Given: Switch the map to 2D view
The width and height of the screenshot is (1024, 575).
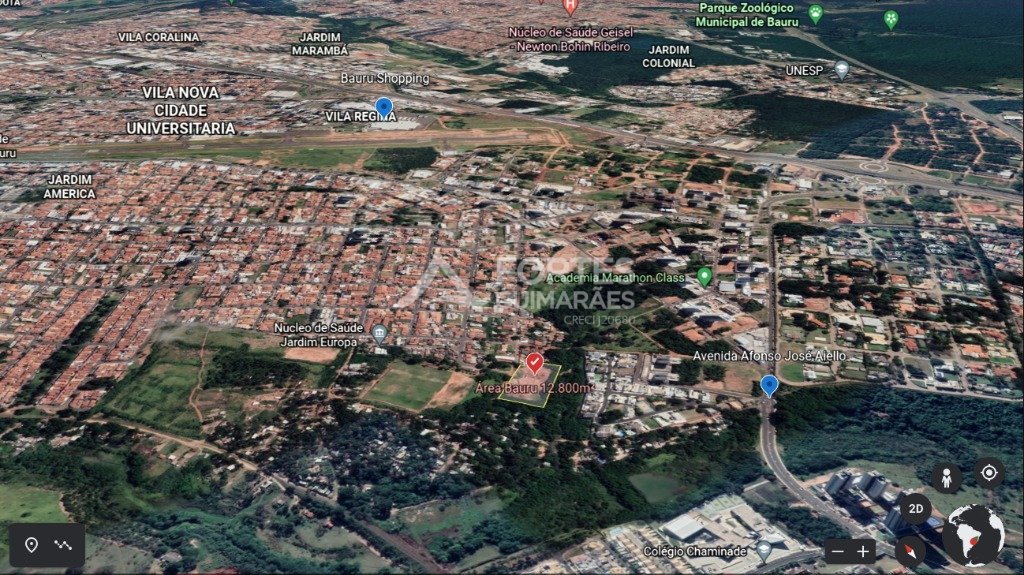Looking at the screenshot, I should [914, 509].
